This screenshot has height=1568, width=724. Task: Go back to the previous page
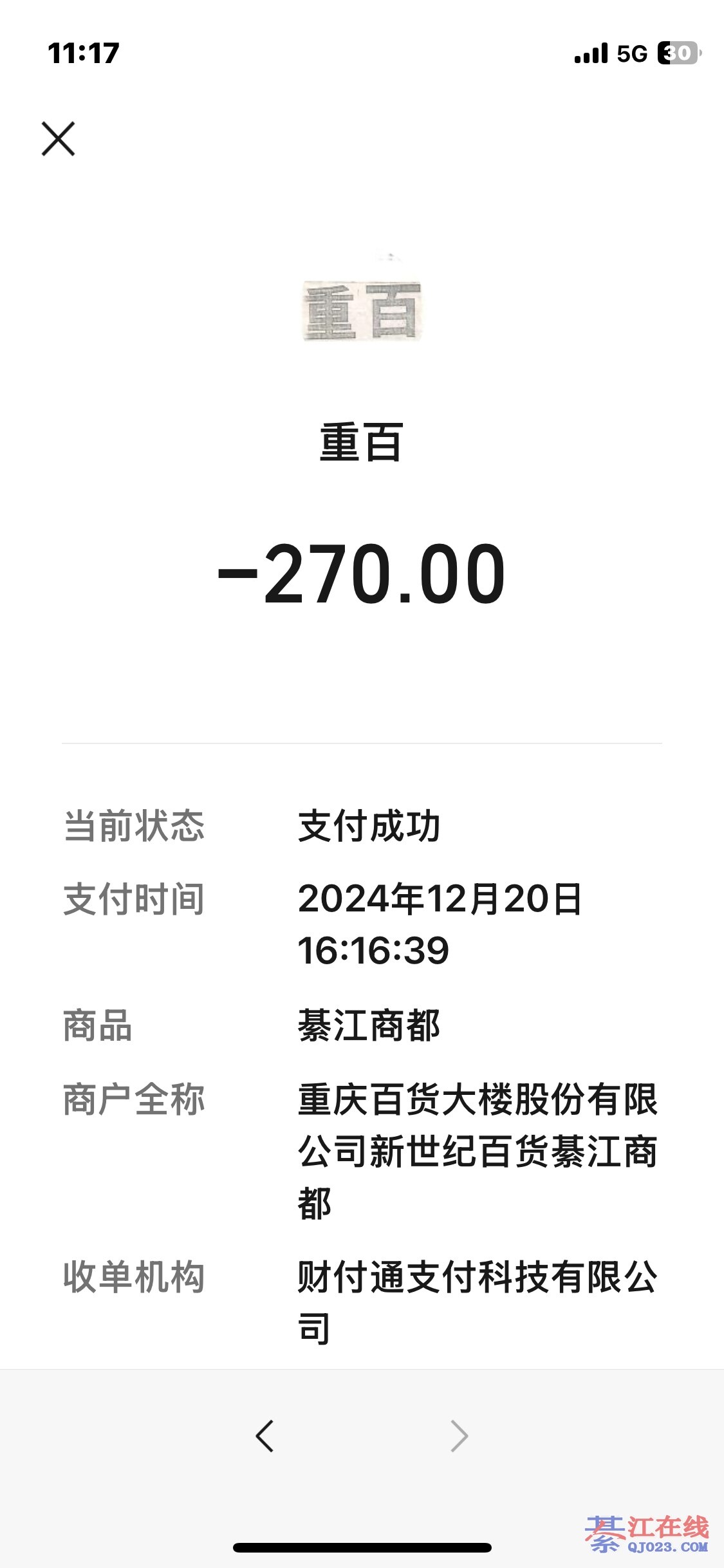click(x=265, y=1435)
